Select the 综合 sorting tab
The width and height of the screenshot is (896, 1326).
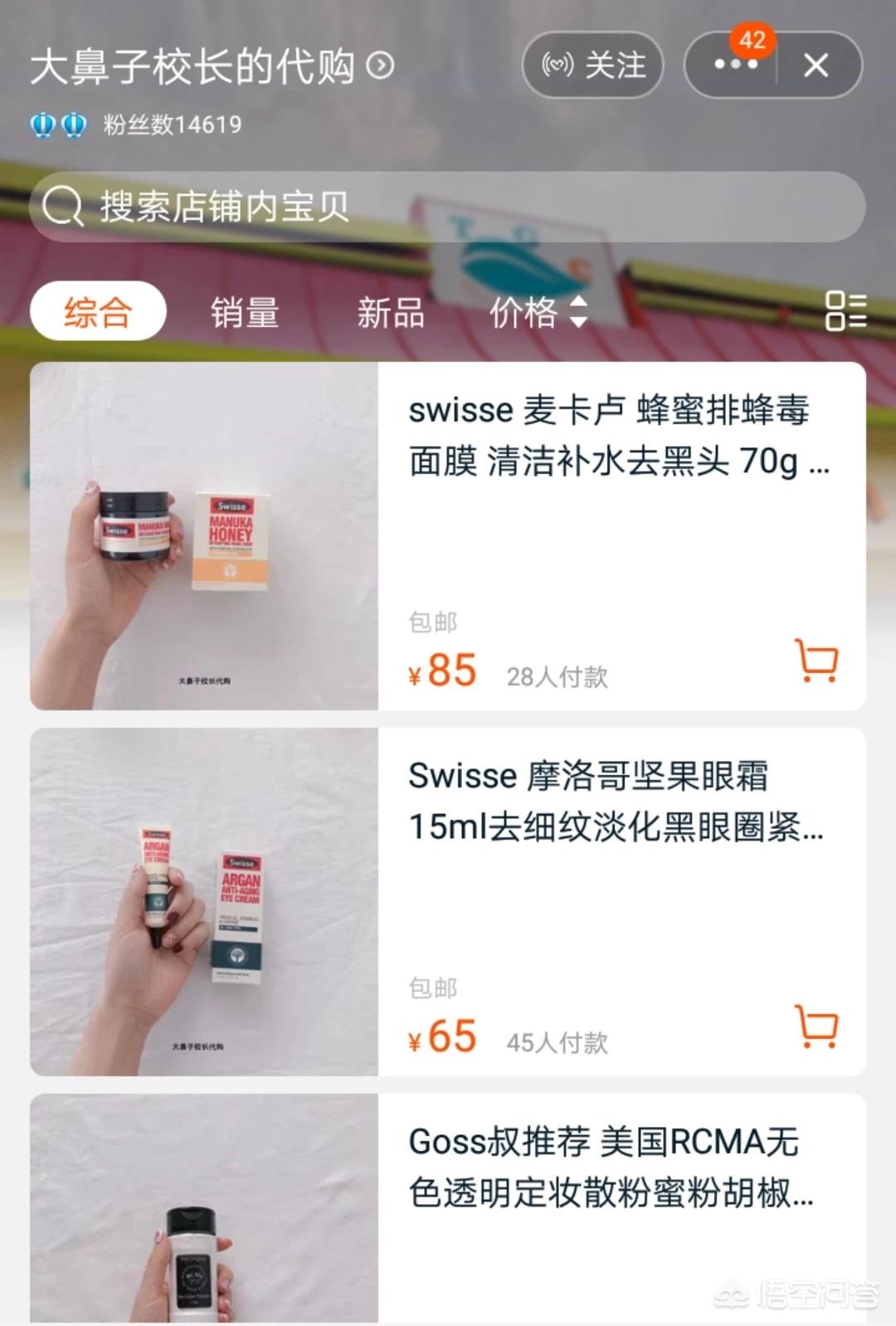click(98, 312)
